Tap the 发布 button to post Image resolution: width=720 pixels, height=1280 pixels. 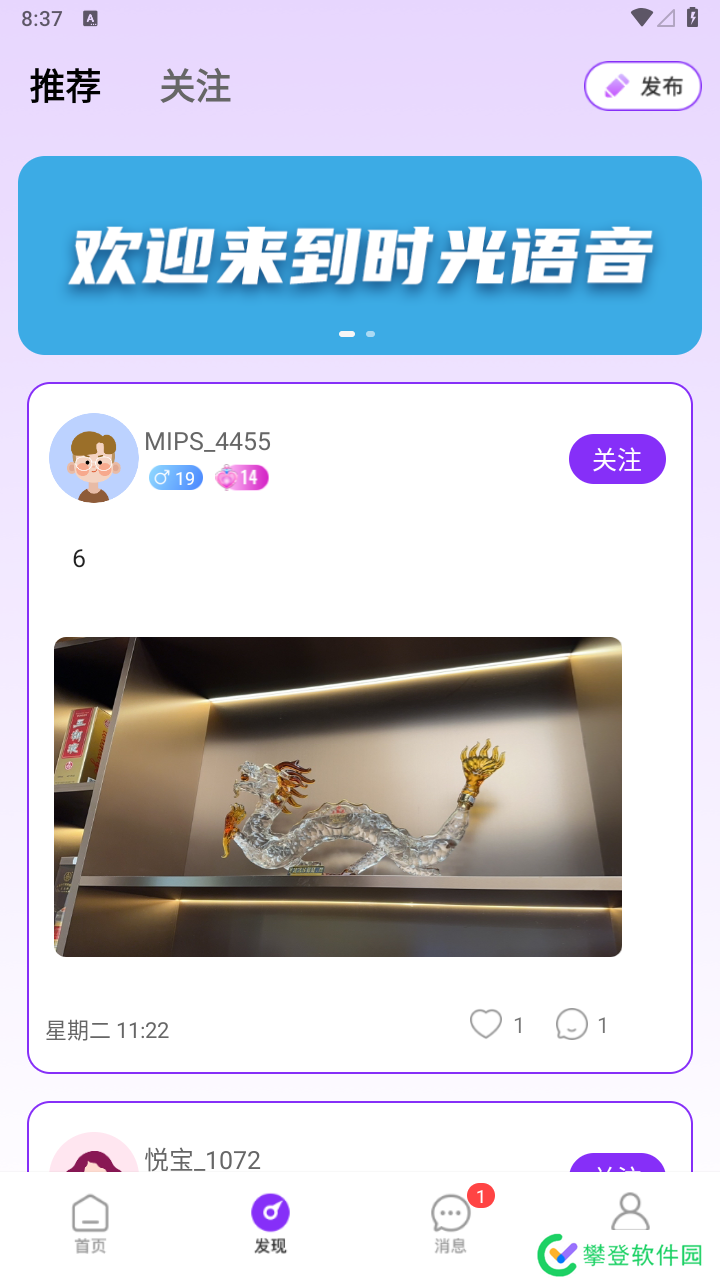(642, 87)
